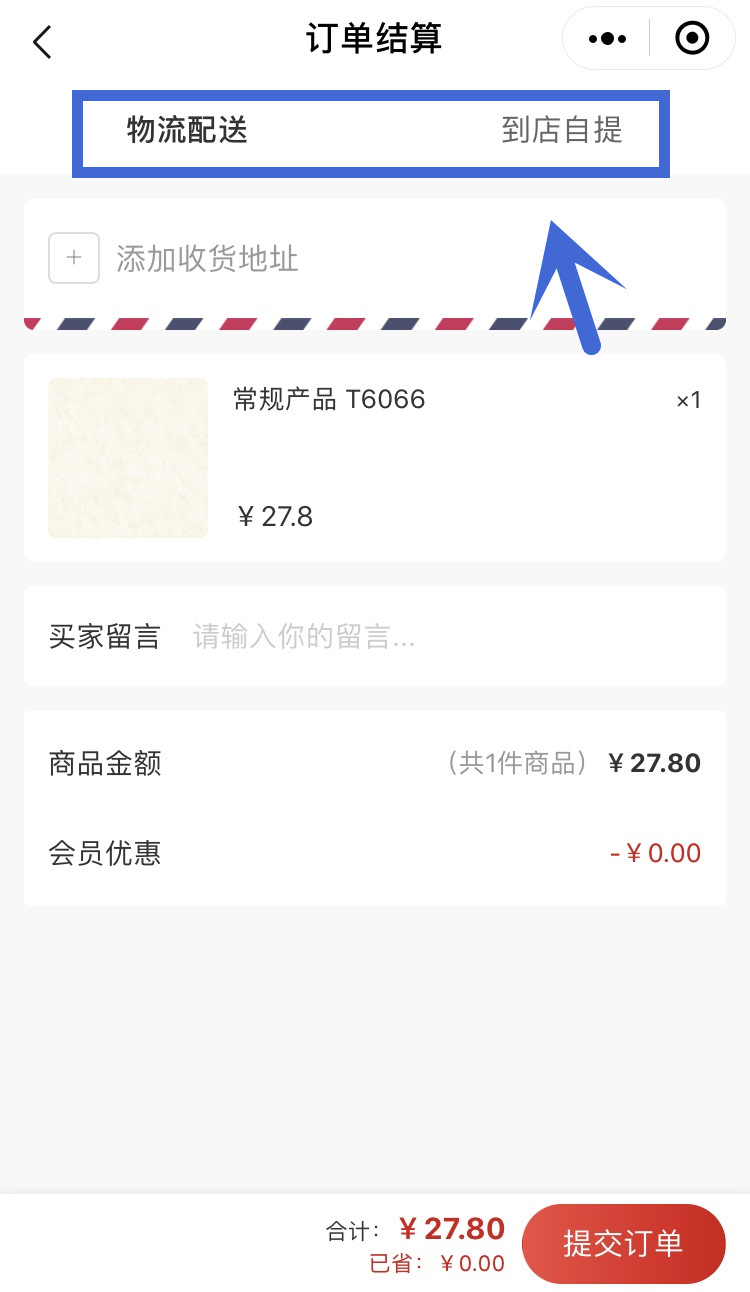Viewport: 750px width, 1292px height.
Task: Select the 物流配送 delivery tab
Action: [x=187, y=130]
